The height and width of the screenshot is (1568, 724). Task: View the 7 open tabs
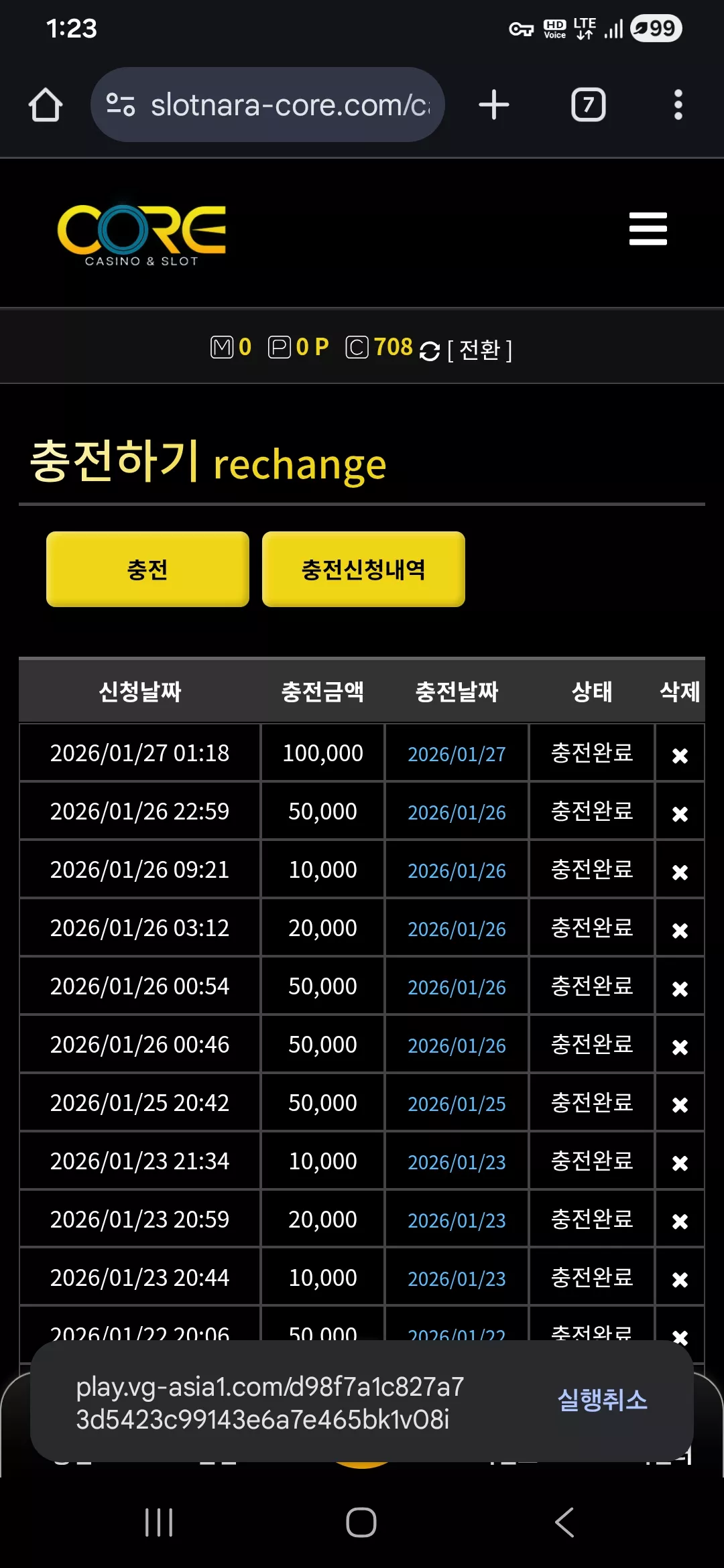point(588,105)
